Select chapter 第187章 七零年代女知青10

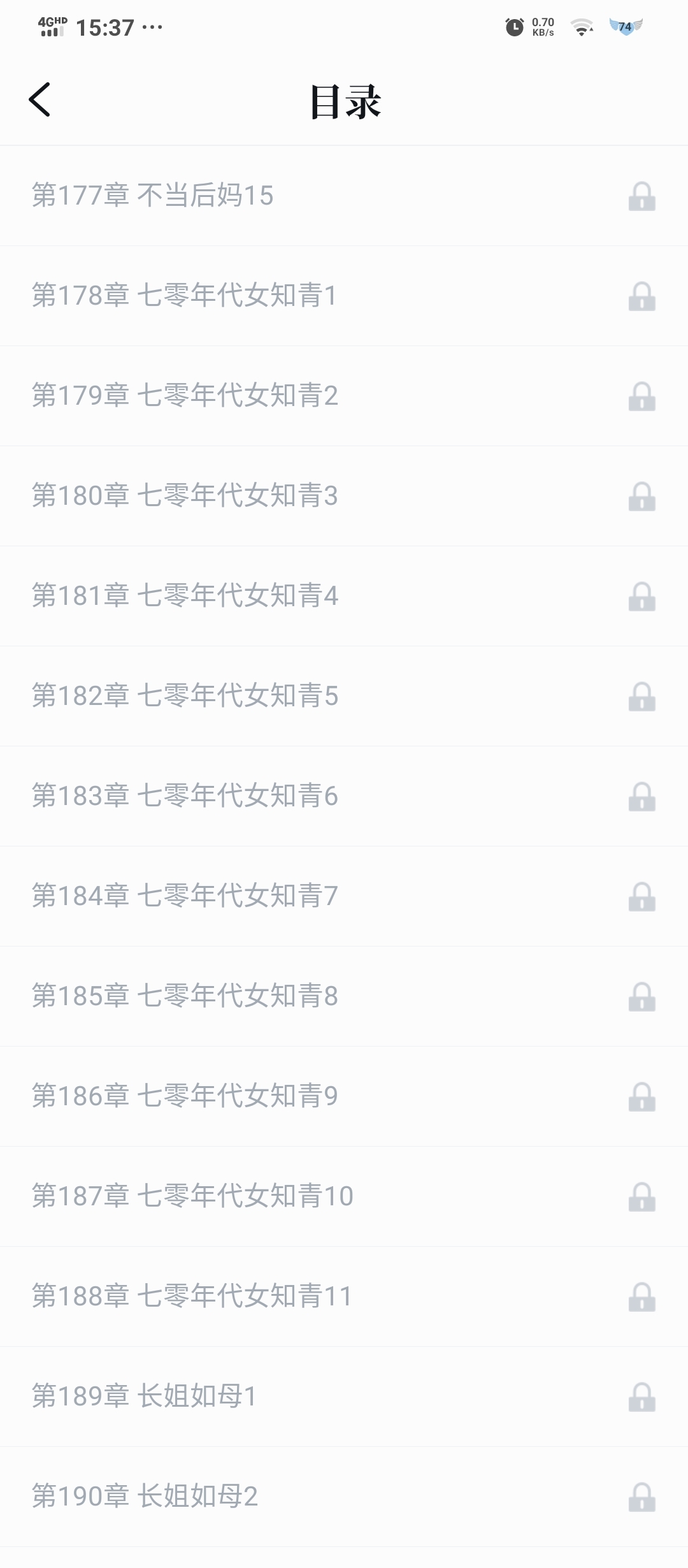click(192, 1196)
